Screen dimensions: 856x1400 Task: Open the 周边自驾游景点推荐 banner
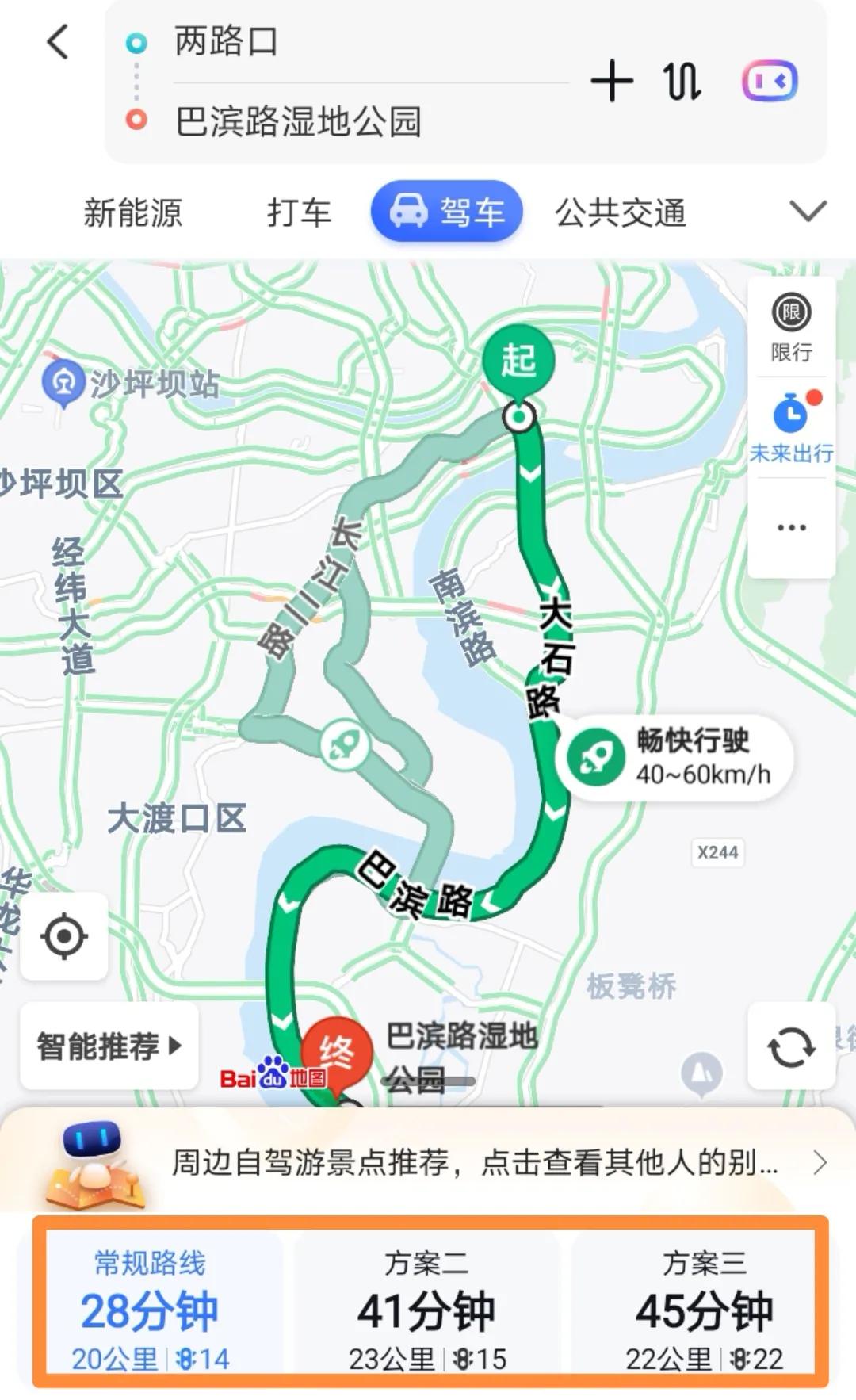pos(428,1165)
